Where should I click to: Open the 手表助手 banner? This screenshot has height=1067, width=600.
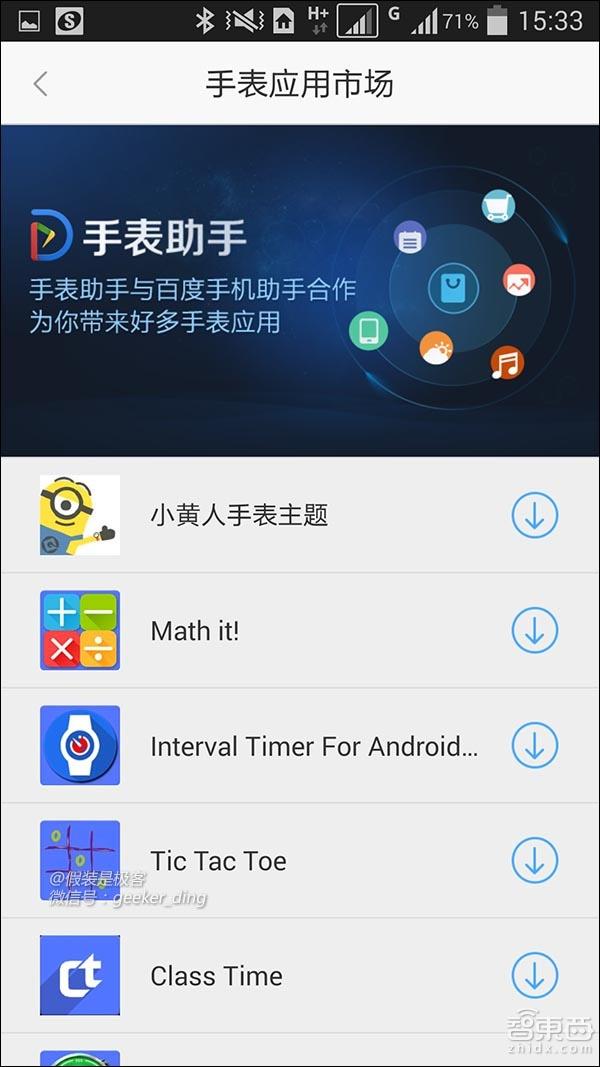(x=300, y=291)
